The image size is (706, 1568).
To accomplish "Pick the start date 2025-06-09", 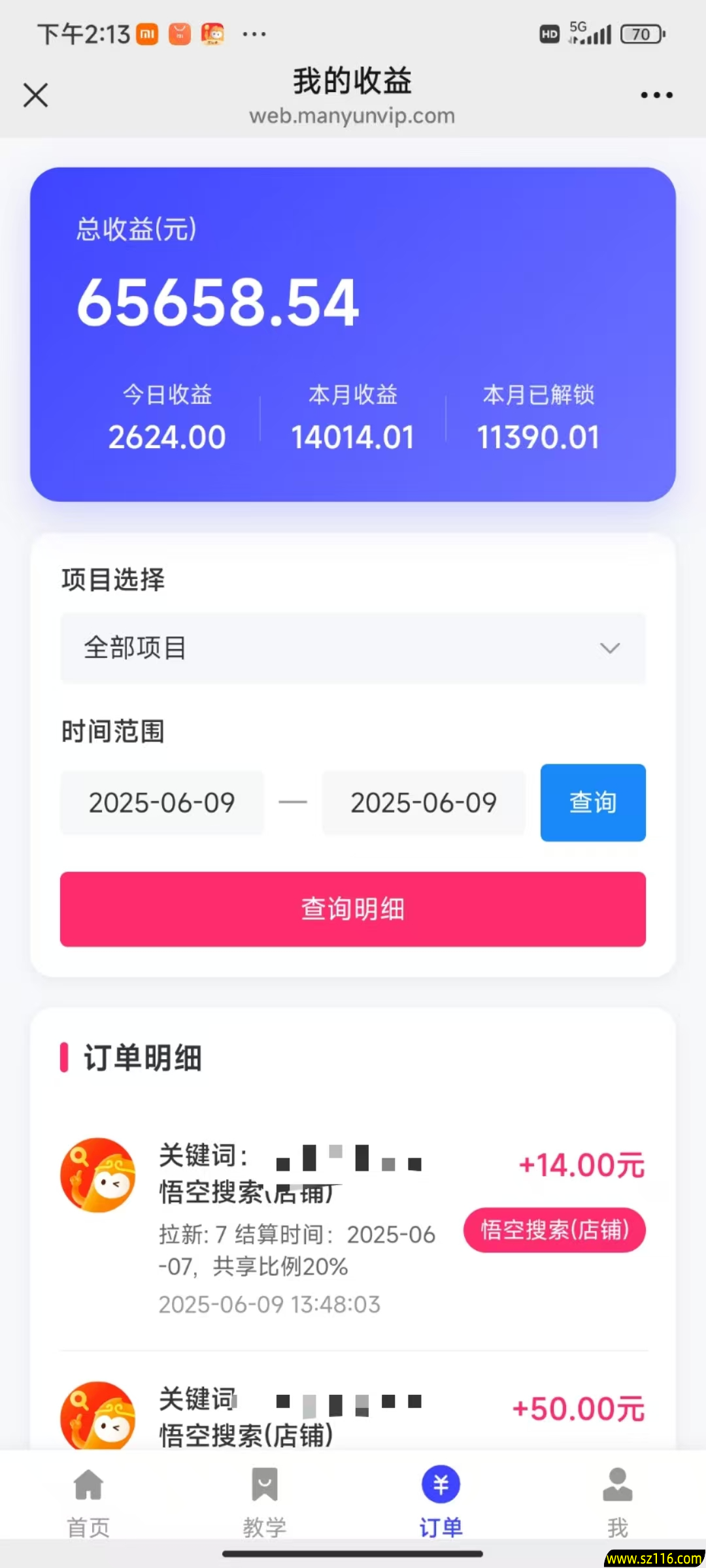I will click(162, 803).
